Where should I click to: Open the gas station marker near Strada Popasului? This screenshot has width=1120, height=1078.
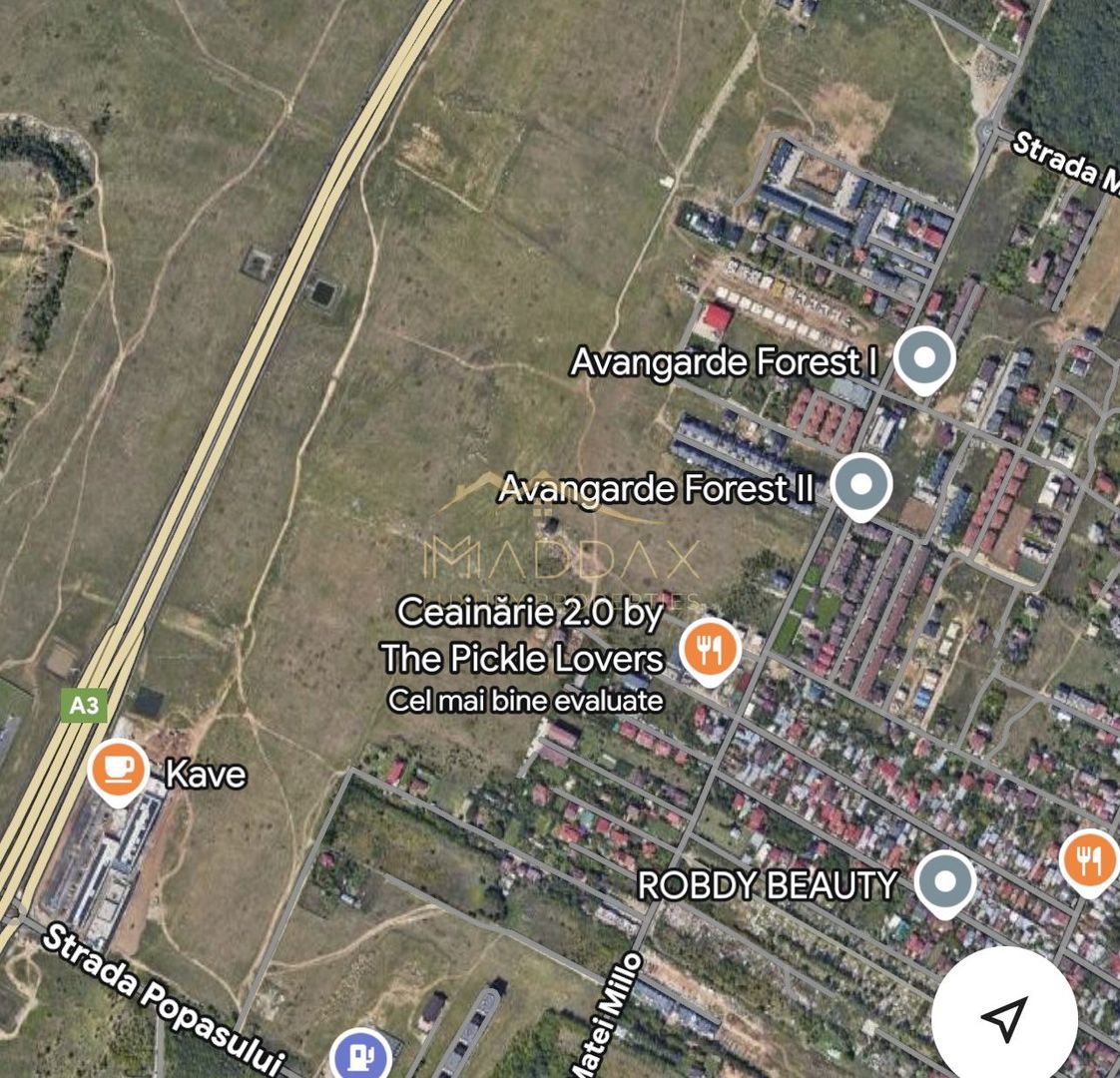[361, 1055]
